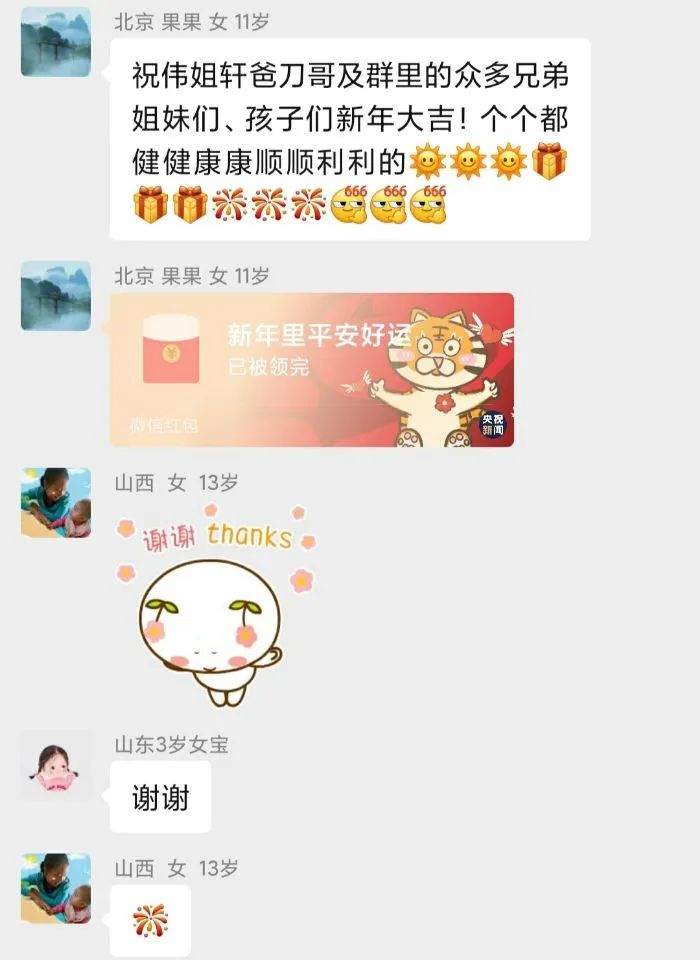Open the 新年里平安好运 red packet
This screenshot has height=960, width=700.
point(312,369)
